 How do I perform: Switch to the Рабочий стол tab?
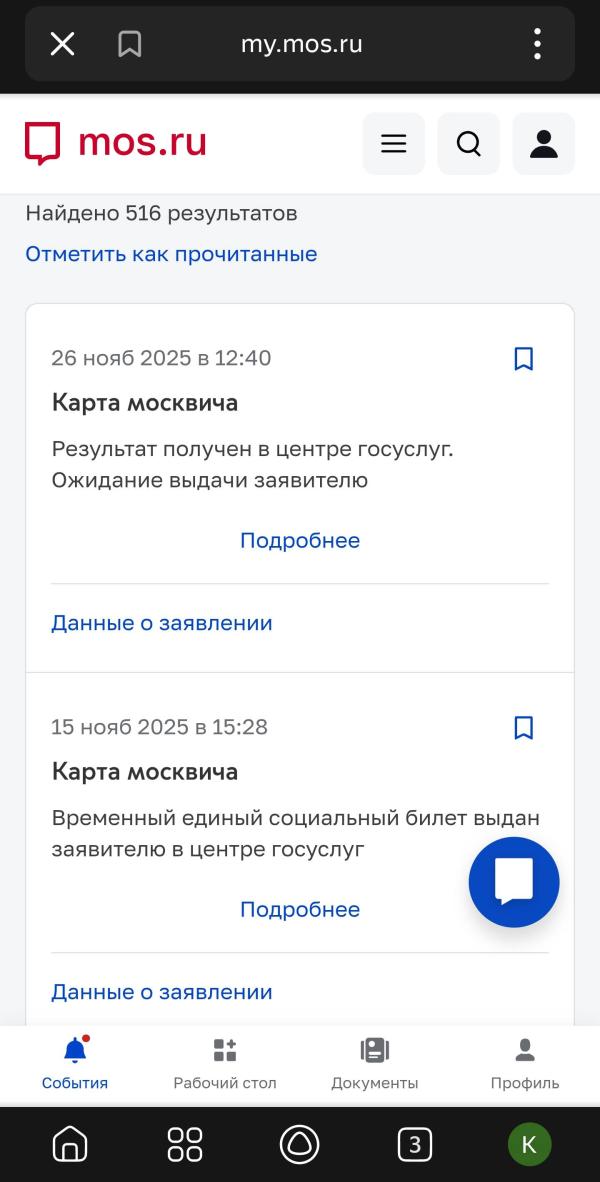tap(225, 1063)
